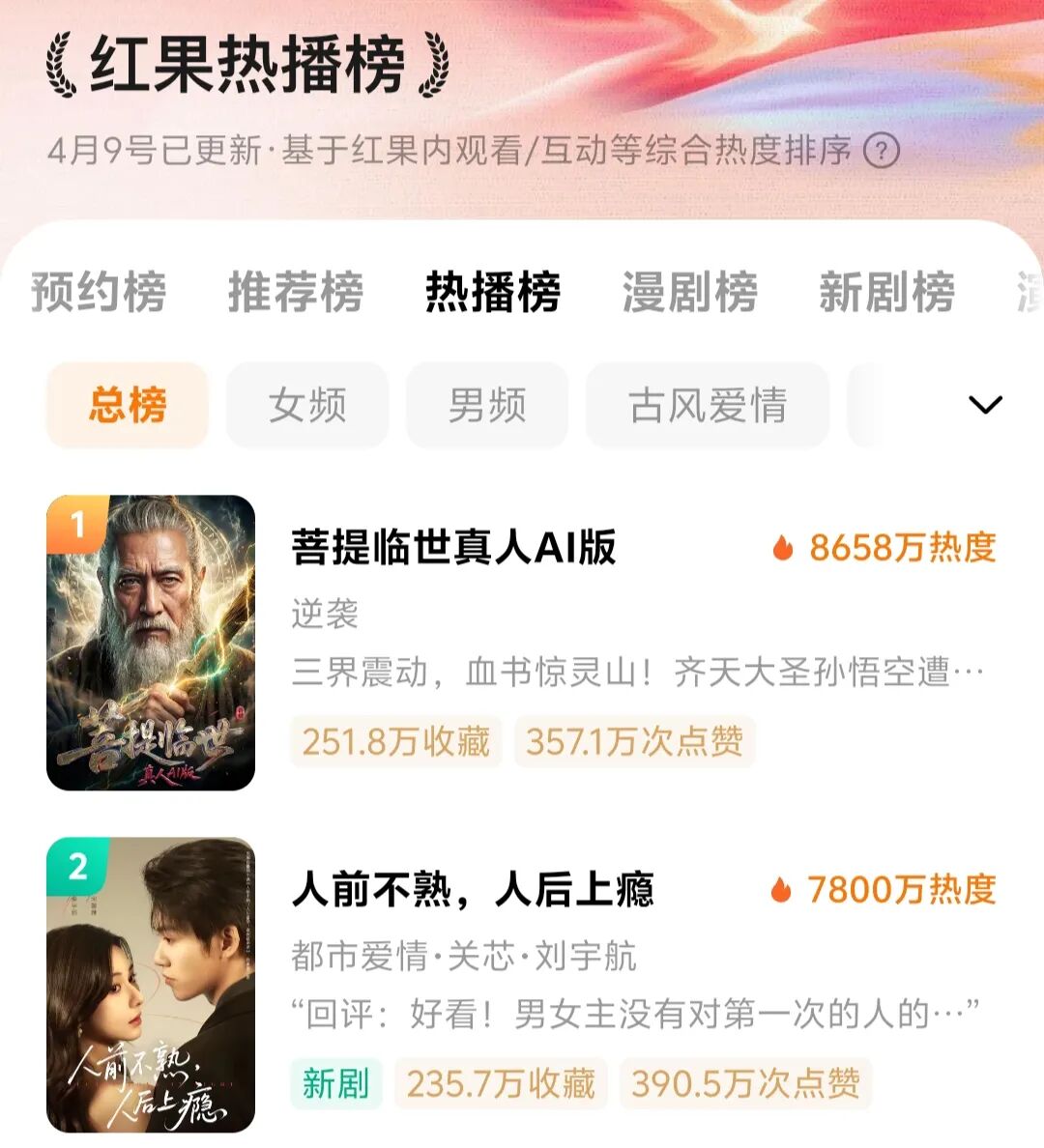The width and height of the screenshot is (1044, 1148).
Task: Tap the rank number 1 badge
Action: [x=77, y=522]
